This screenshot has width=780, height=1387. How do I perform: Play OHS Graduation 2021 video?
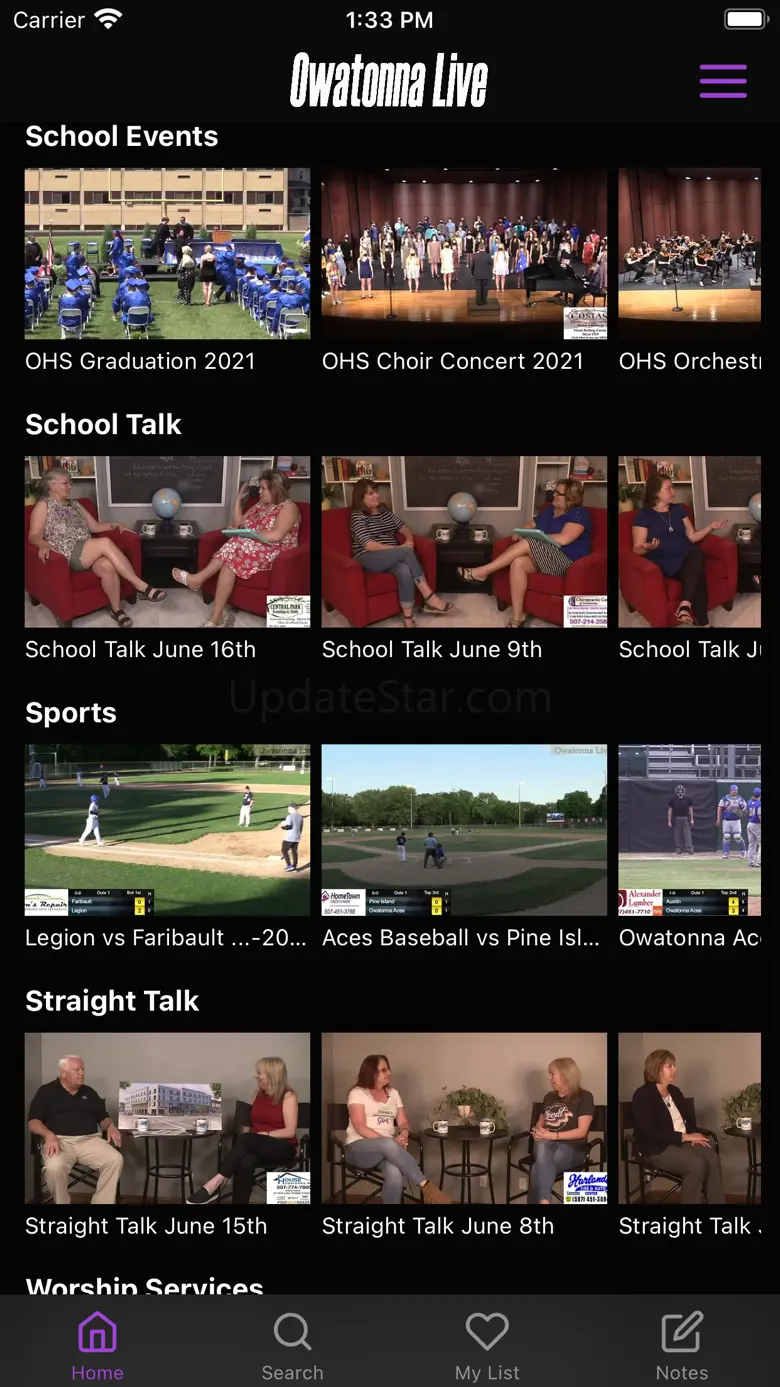[167, 254]
